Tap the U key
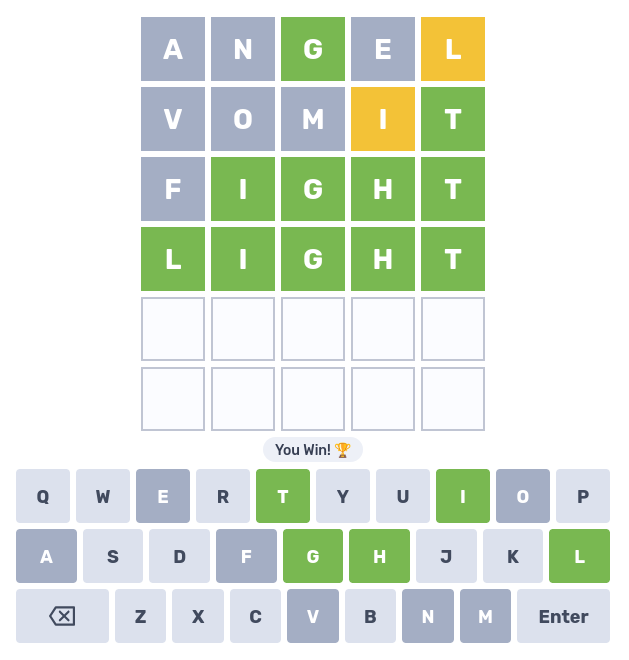629x660 pixels. [403, 496]
